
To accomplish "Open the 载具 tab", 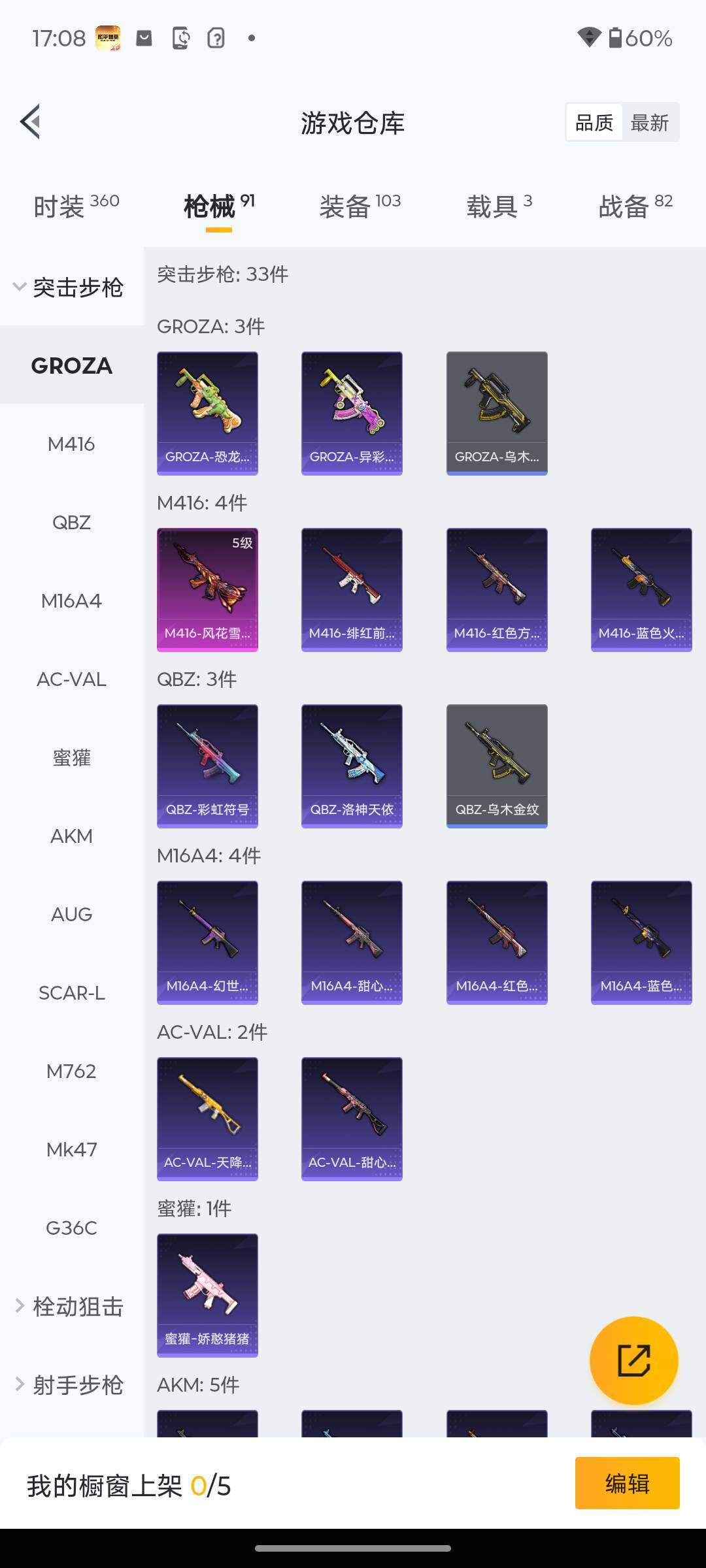I will tap(499, 206).
